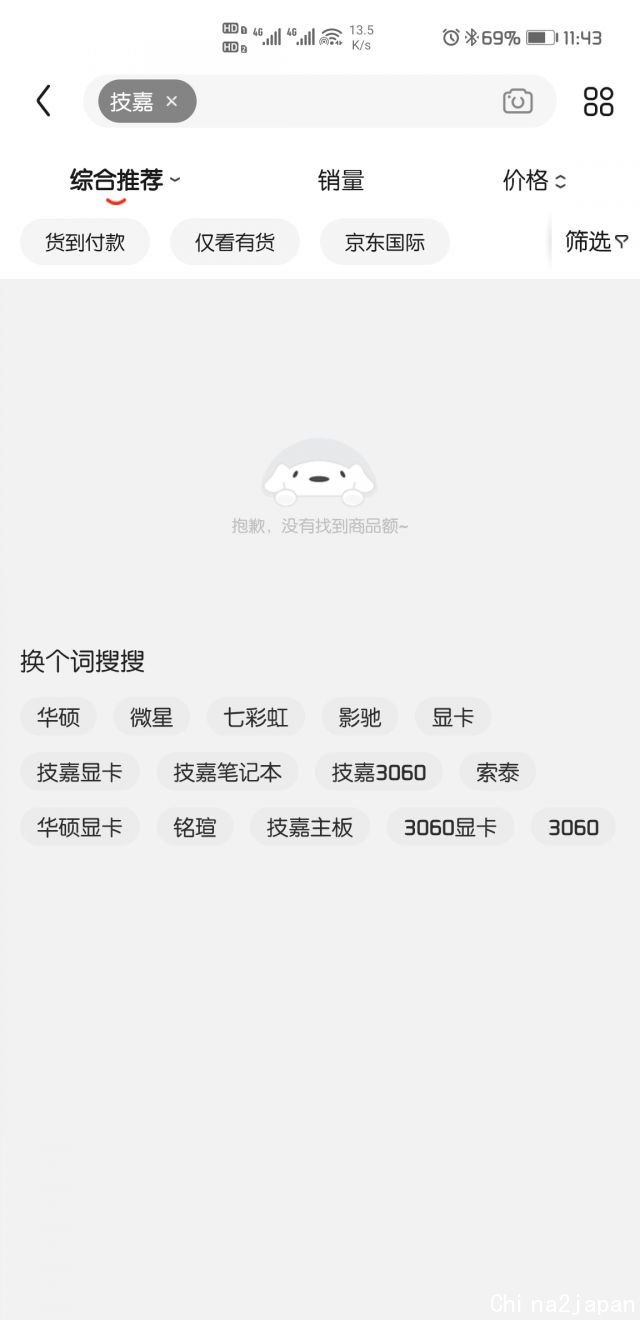
Task: Choose the 技嘉3060 suggestion
Action: 378,772
